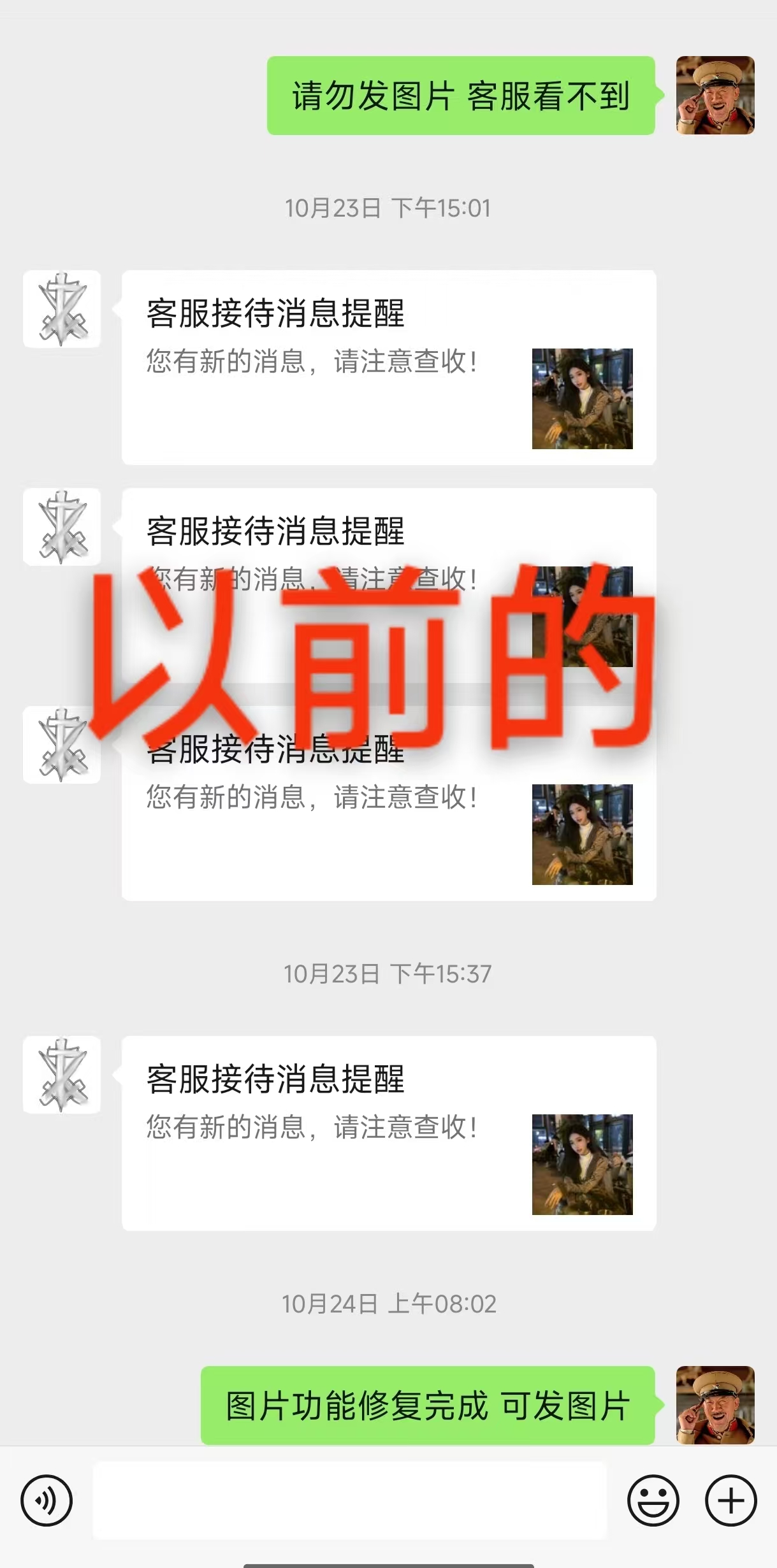Open sender avatar beside 请勿发图片 message
Image resolution: width=777 pixels, height=1568 pixels.
(715, 96)
